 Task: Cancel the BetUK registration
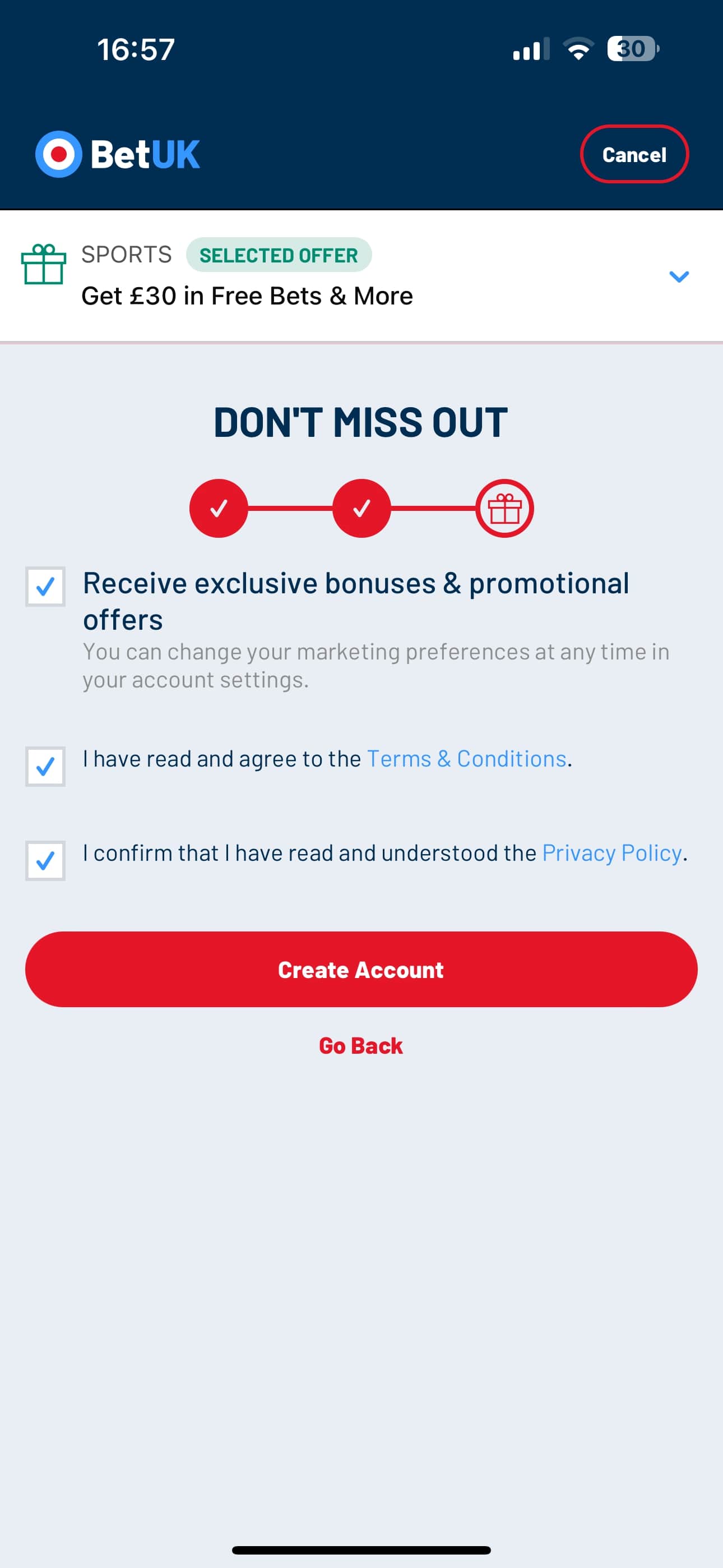(633, 154)
